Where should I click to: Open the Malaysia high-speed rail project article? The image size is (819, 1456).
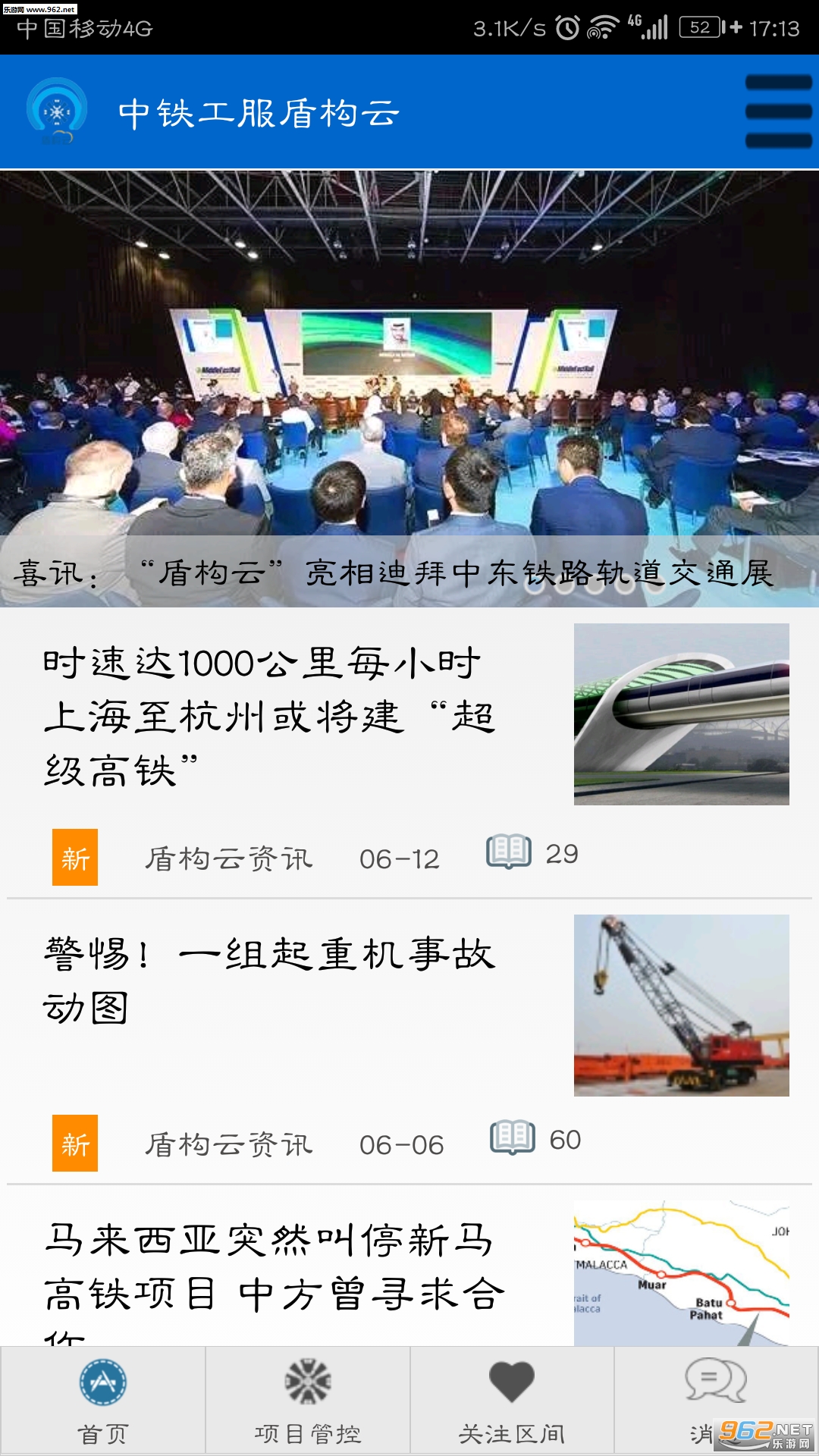273,1268
